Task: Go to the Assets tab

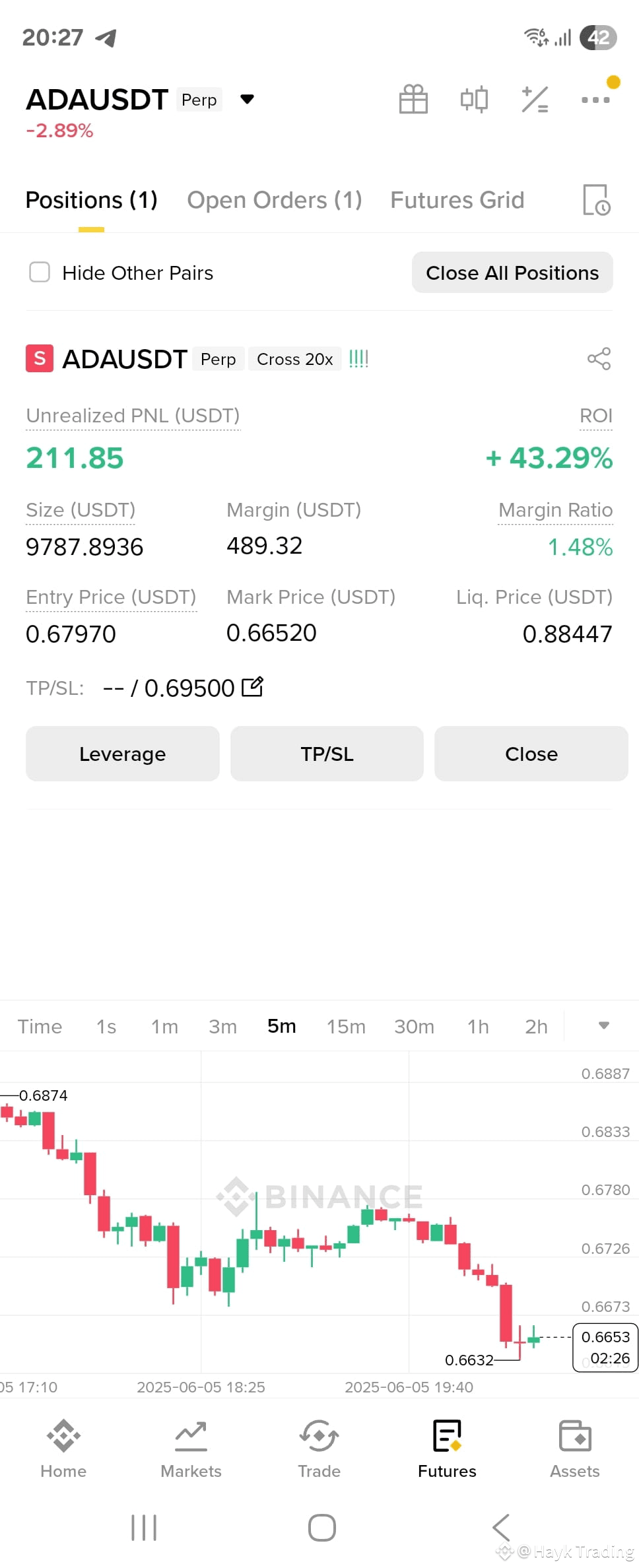Action: point(575,1449)
